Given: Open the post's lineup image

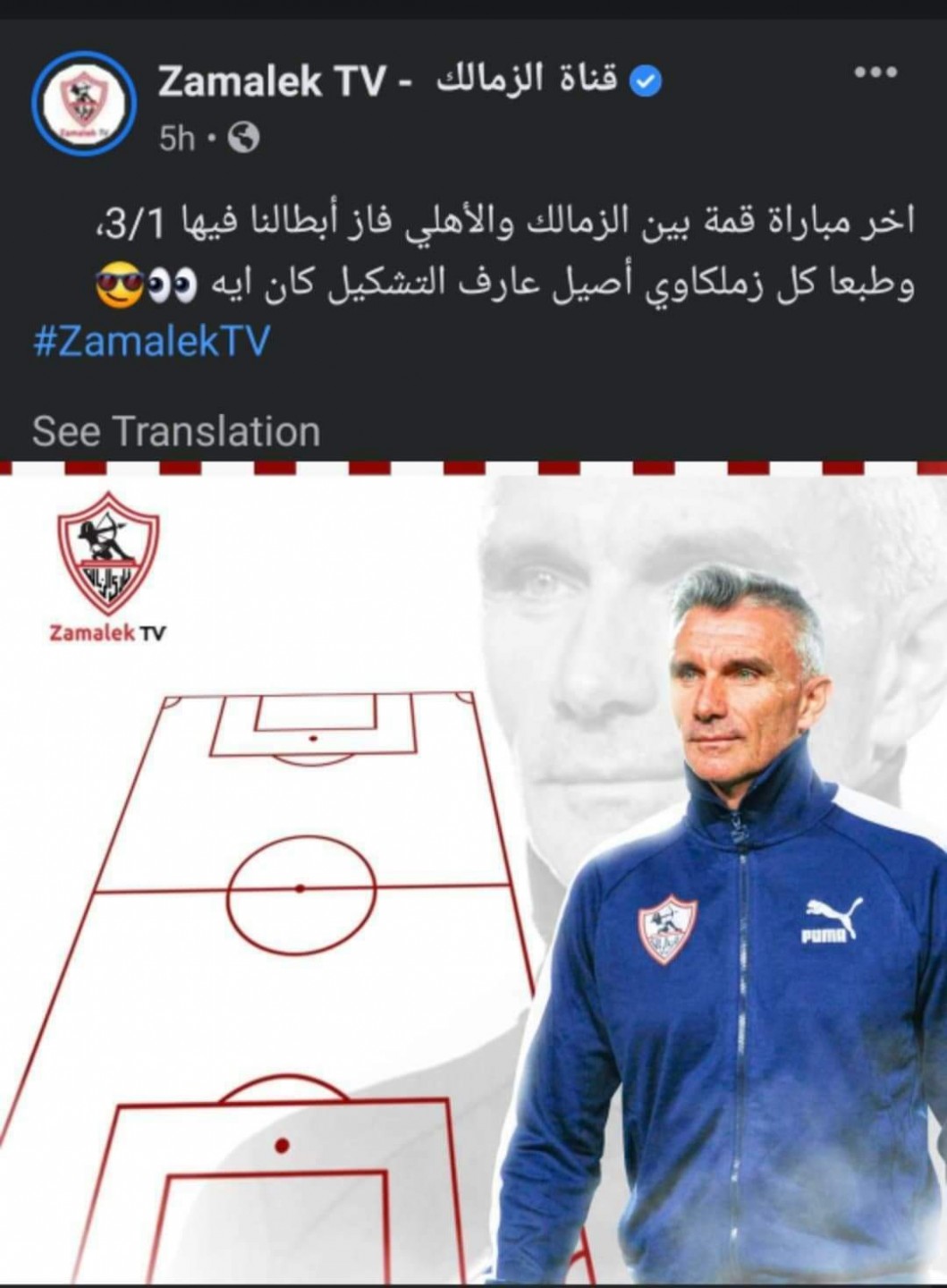Looking at the screenshot, I should click(473, 872).
